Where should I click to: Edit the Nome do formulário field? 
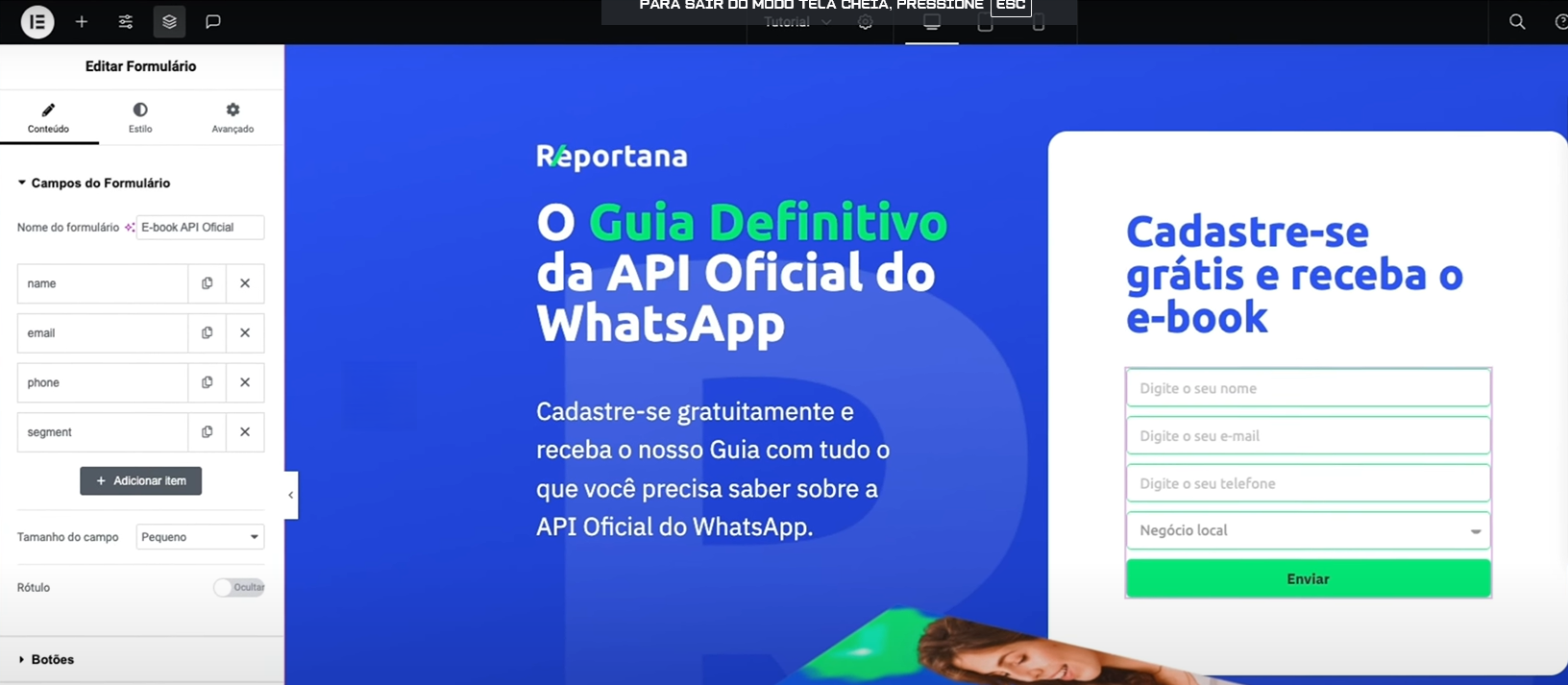(x=200, y=228)
